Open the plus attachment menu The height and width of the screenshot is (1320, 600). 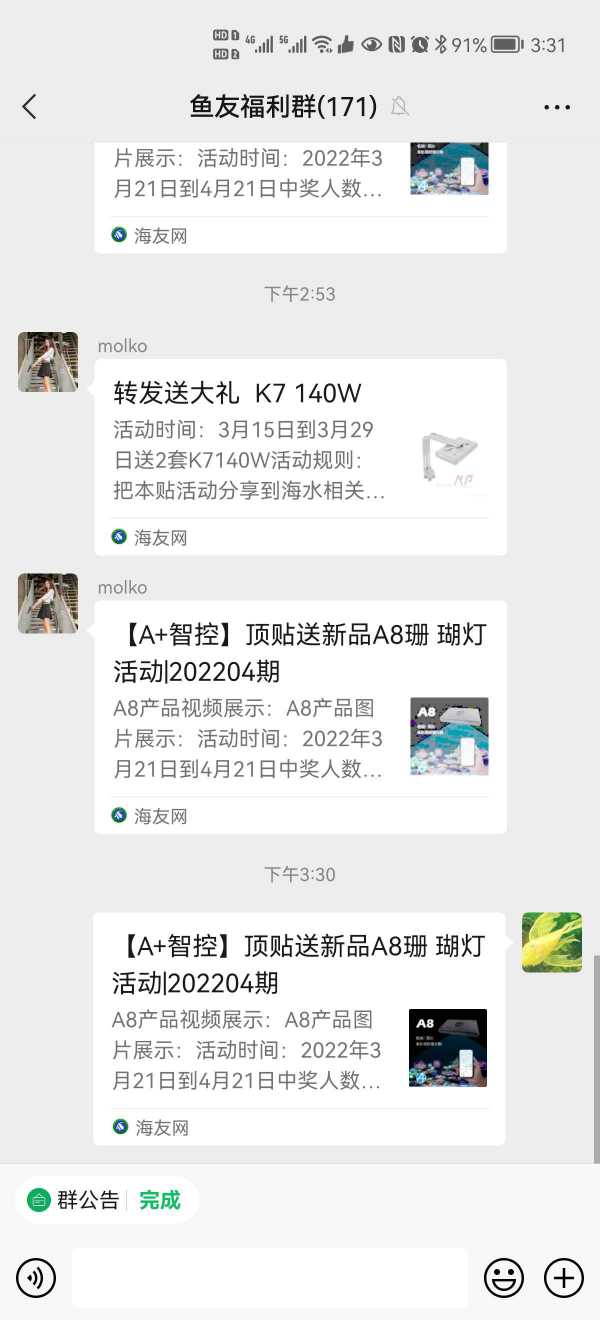click(563, 1277)
